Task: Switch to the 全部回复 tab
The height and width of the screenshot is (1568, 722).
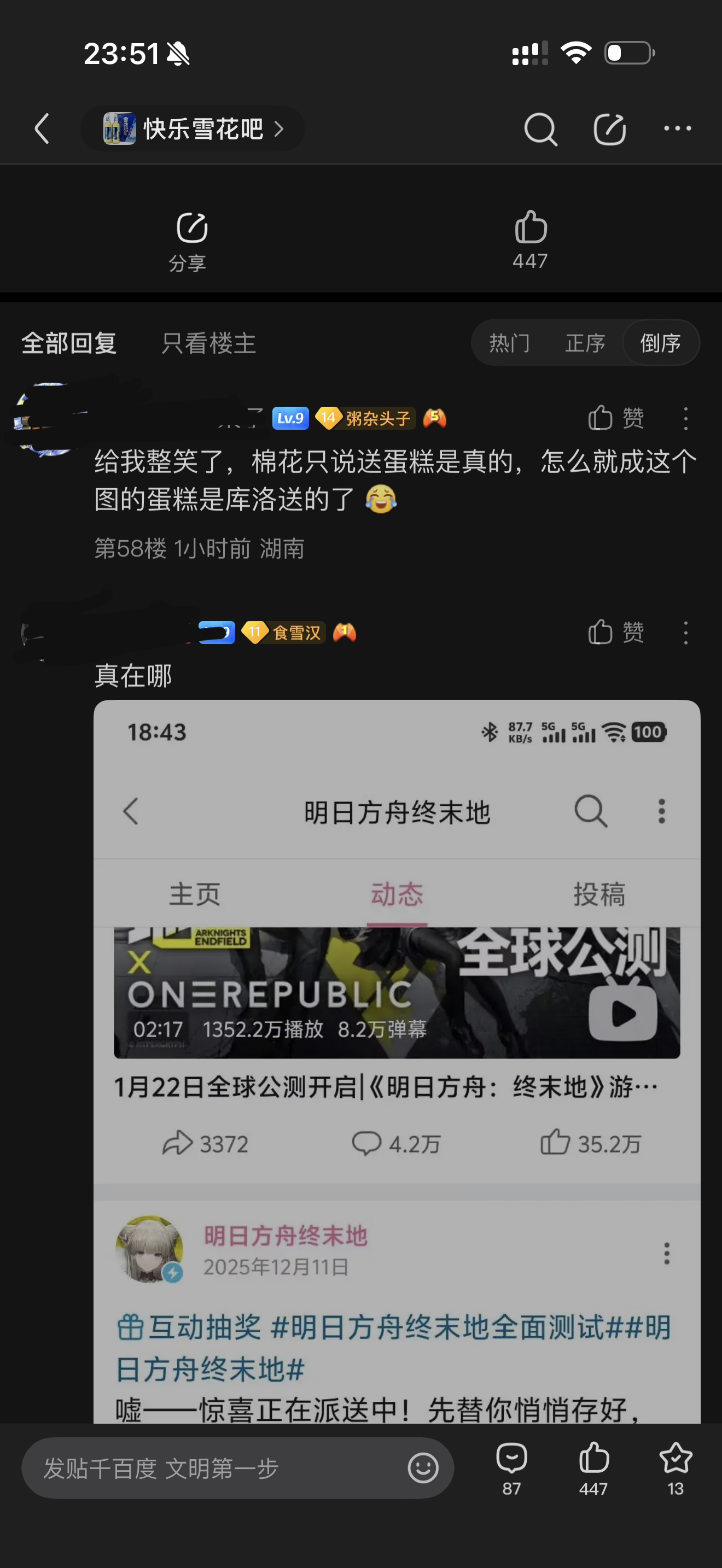Action: tap(69, 343)
